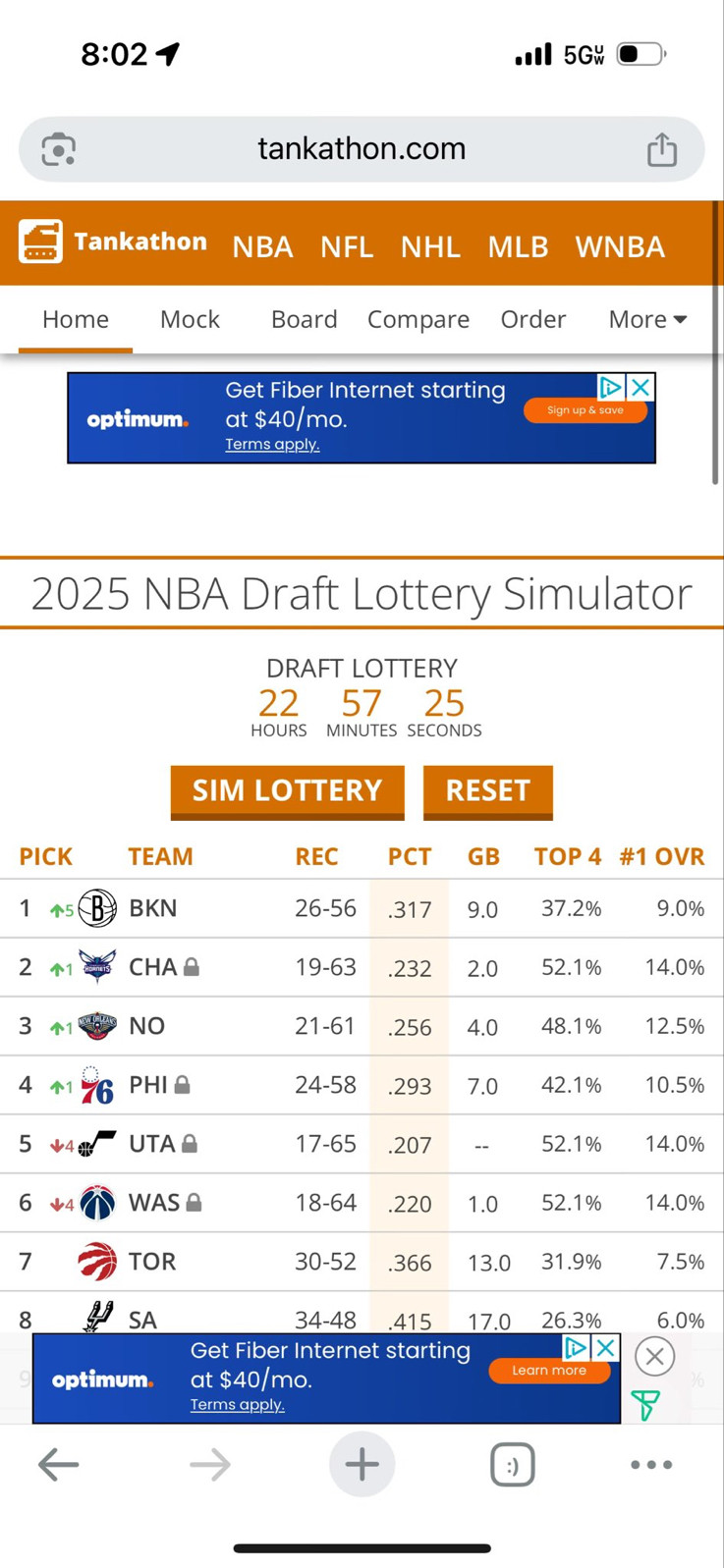Reset the lottery simulation
The height and width of the screenshot is (1568, 724).
tap(487, 791)
